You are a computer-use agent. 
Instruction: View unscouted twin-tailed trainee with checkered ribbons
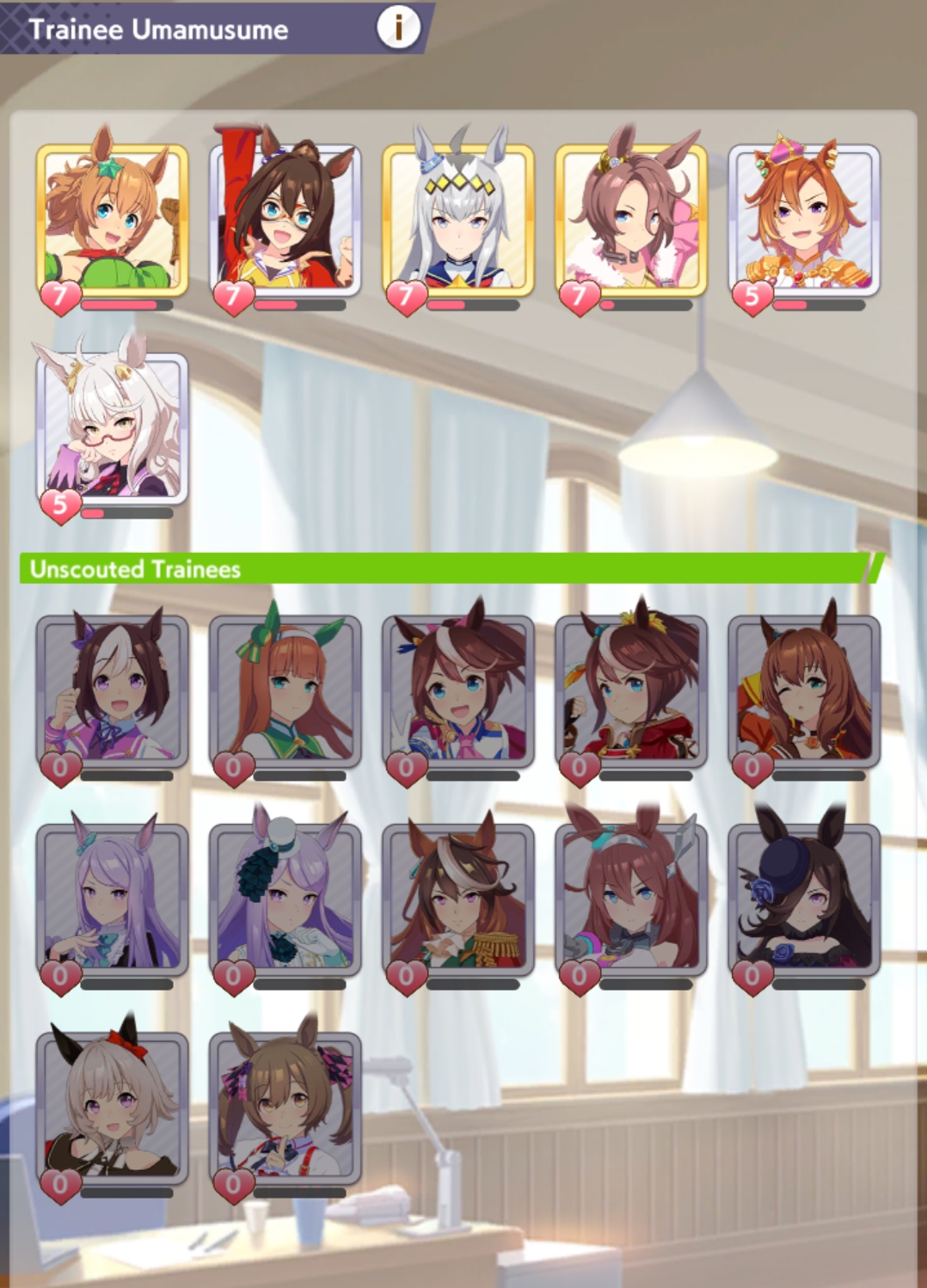(x=285, y=1107)
